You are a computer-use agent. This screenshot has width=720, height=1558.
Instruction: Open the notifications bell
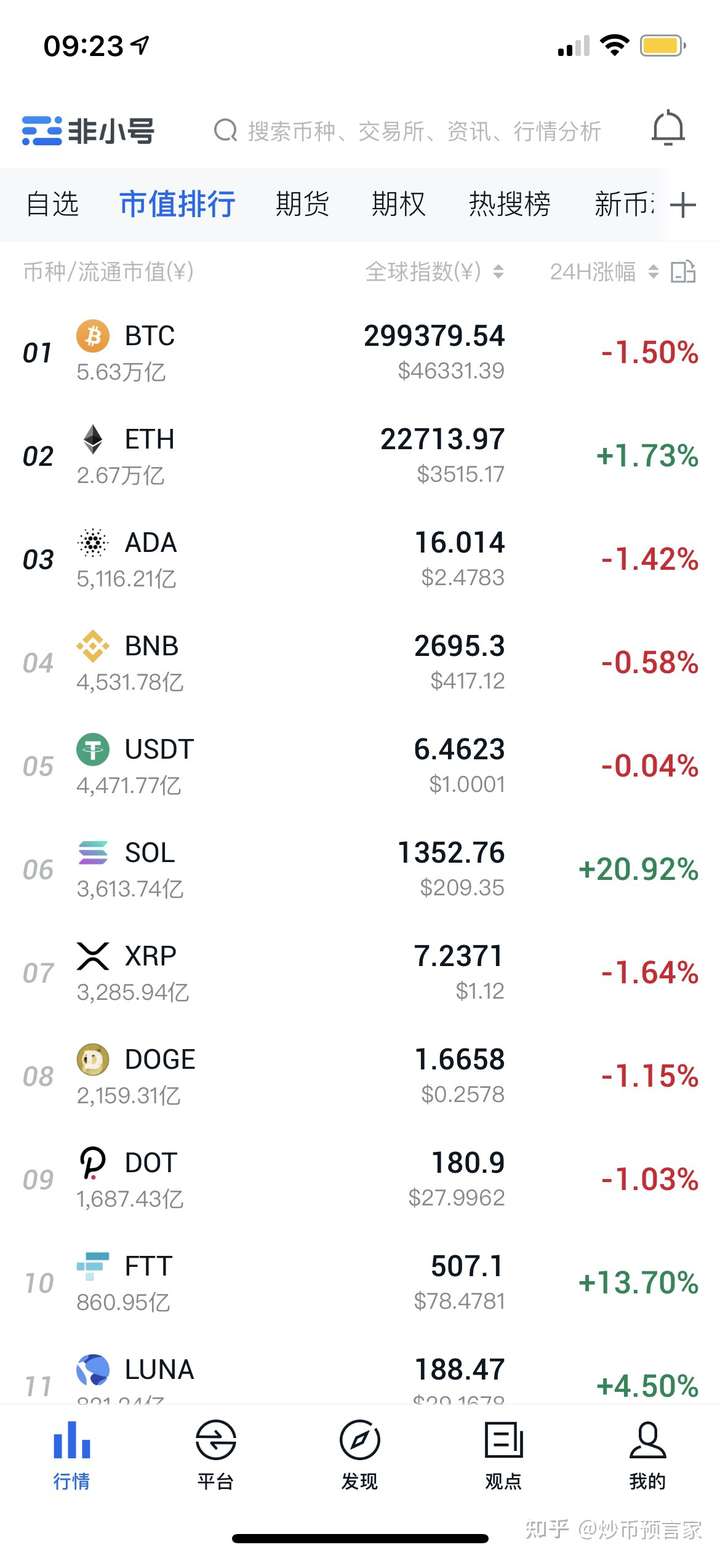click(668, 129)
